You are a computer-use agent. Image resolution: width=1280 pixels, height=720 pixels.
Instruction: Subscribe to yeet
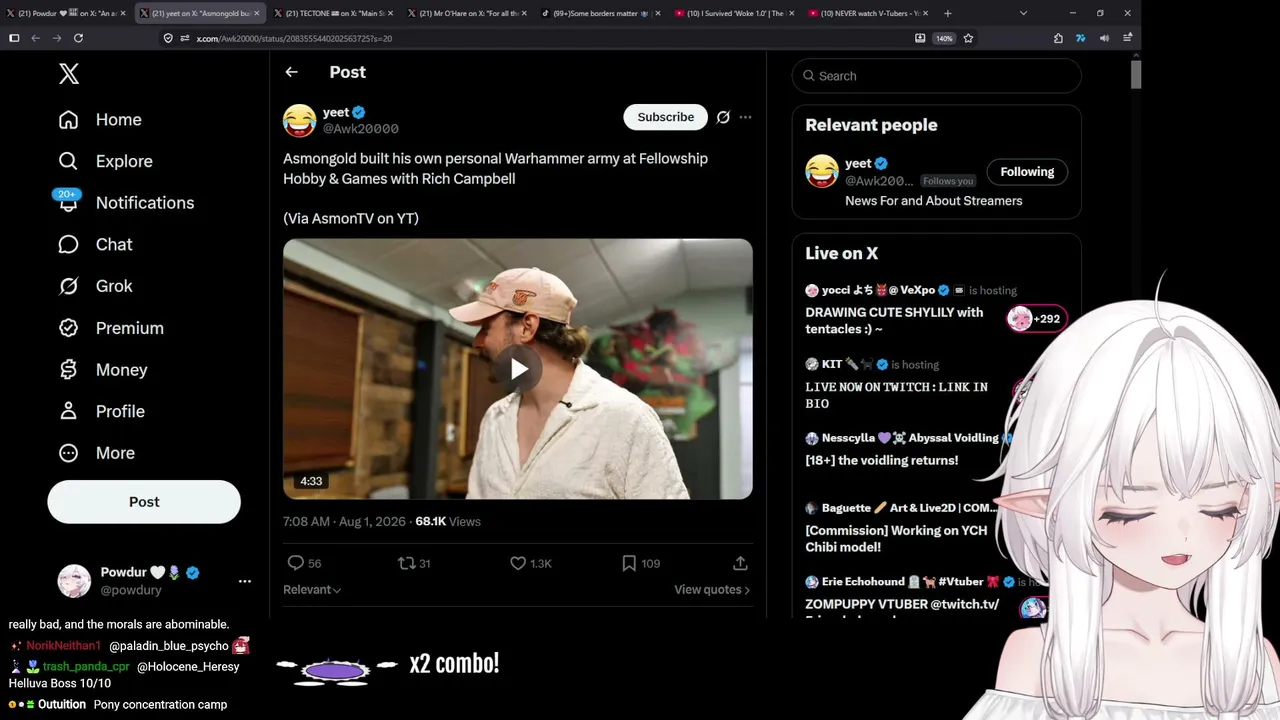point(665,117)
